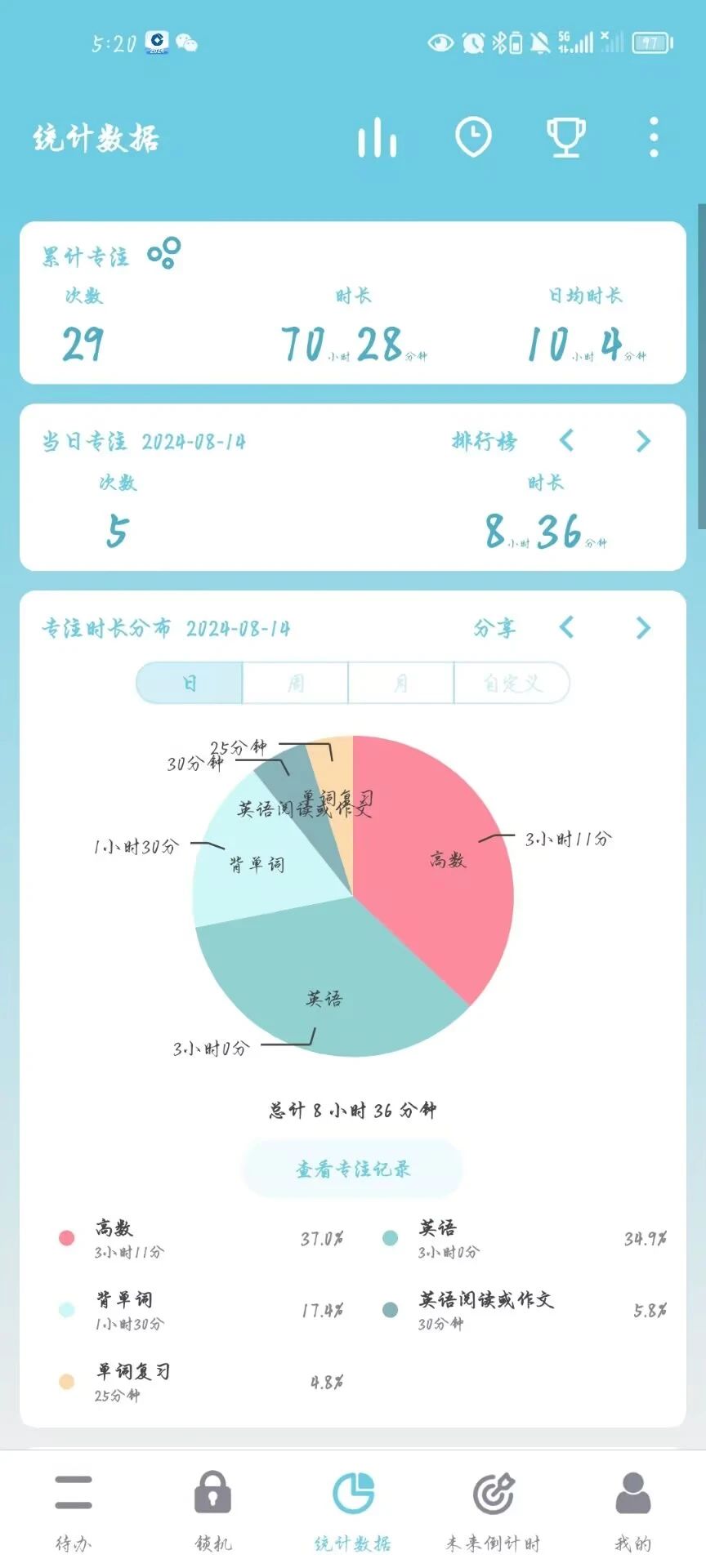Open the trophy achievements icon
Screen dimensions: 706x1568
click(x=565, y=137)
